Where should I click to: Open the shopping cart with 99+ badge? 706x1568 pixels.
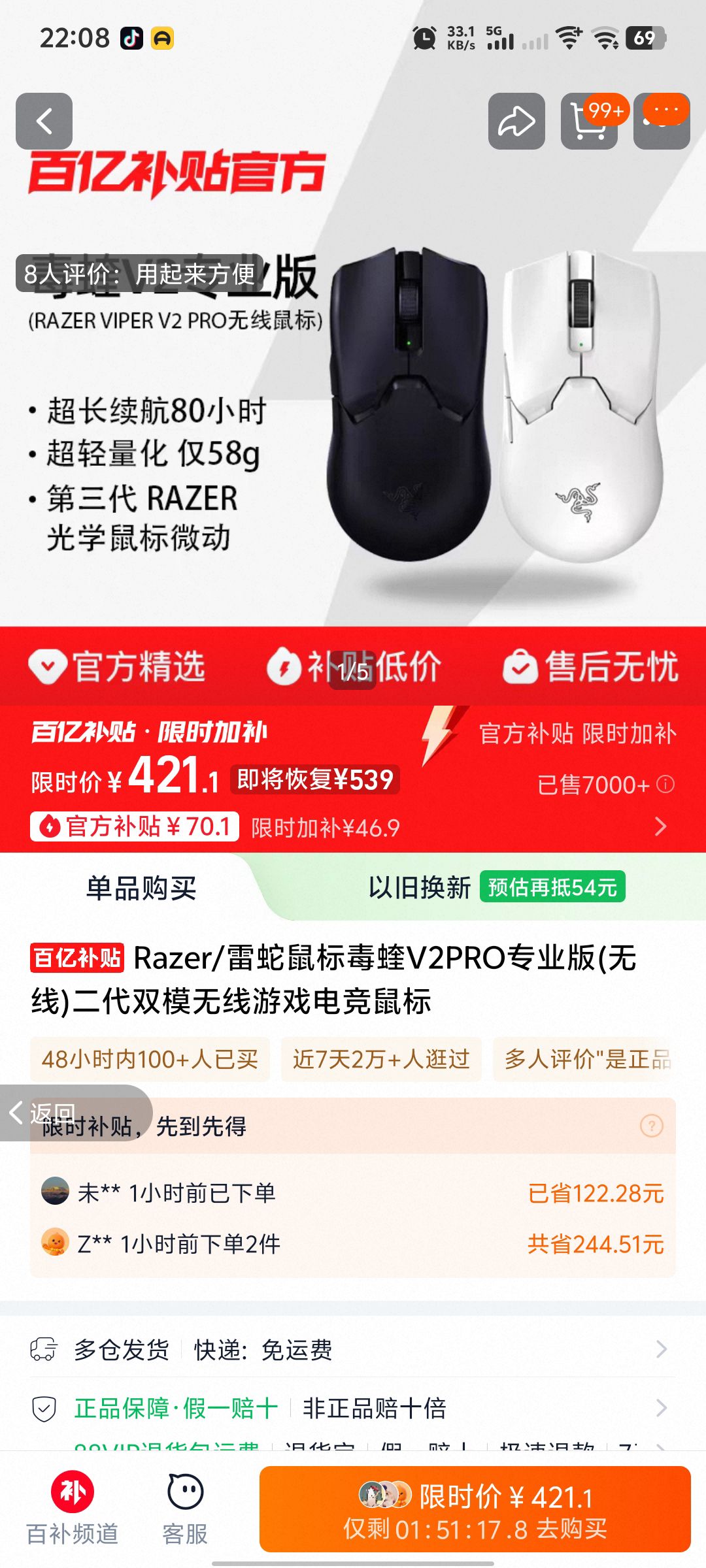tap(588, 122)
